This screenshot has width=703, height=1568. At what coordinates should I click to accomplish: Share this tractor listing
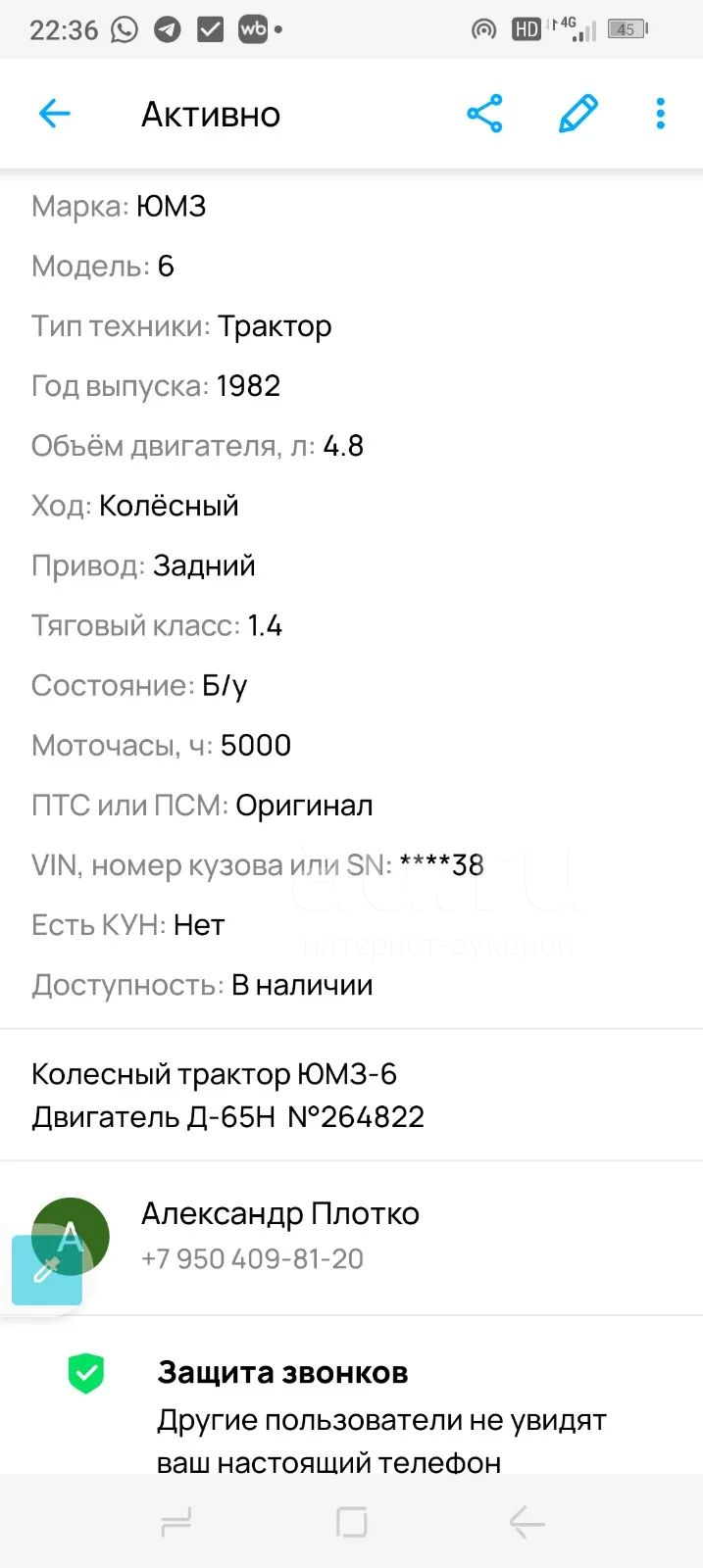click(x=484, y=114)
